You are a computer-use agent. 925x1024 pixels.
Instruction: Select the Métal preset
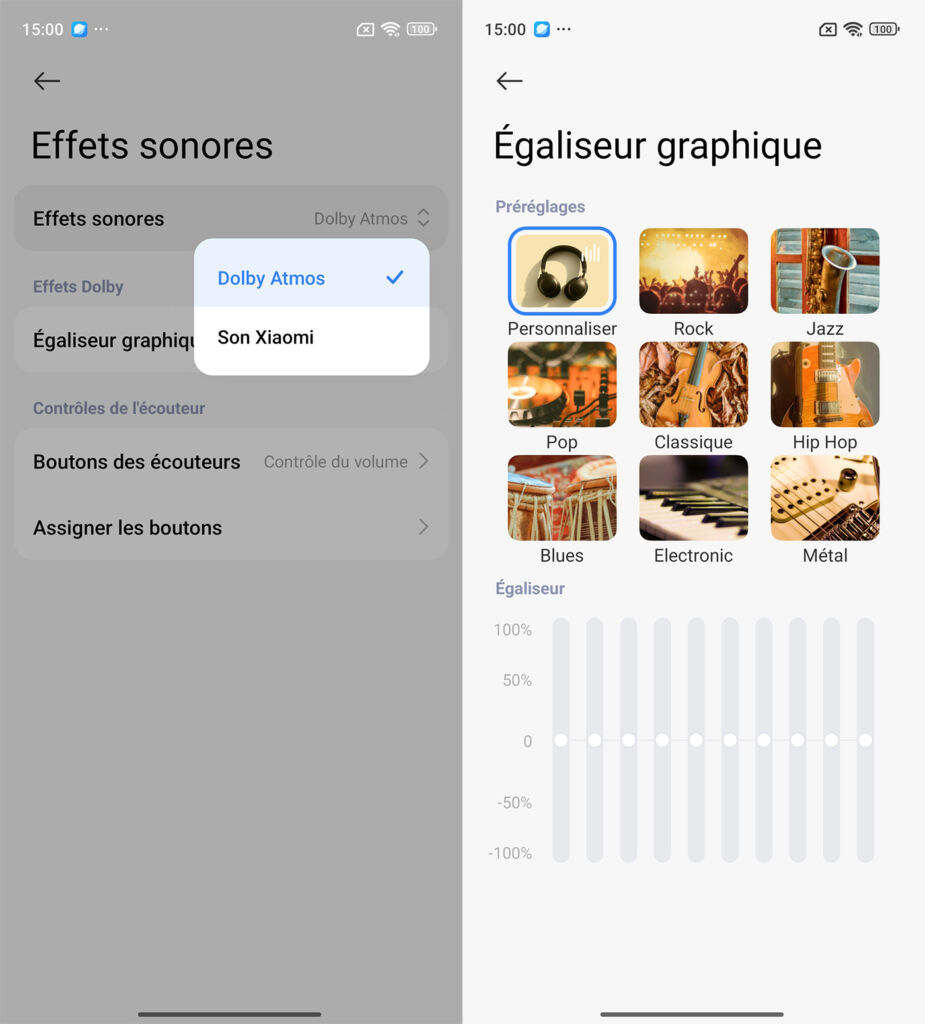824,498
